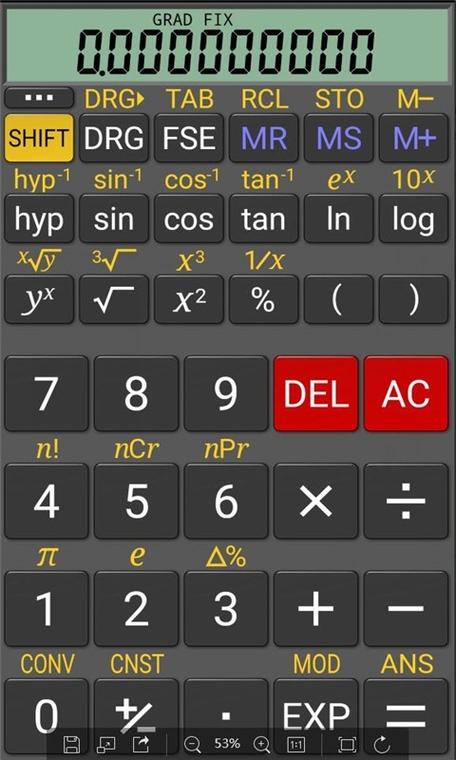Insert an opening parenthesis
456x760 pixels.
[x=339, y=300]
